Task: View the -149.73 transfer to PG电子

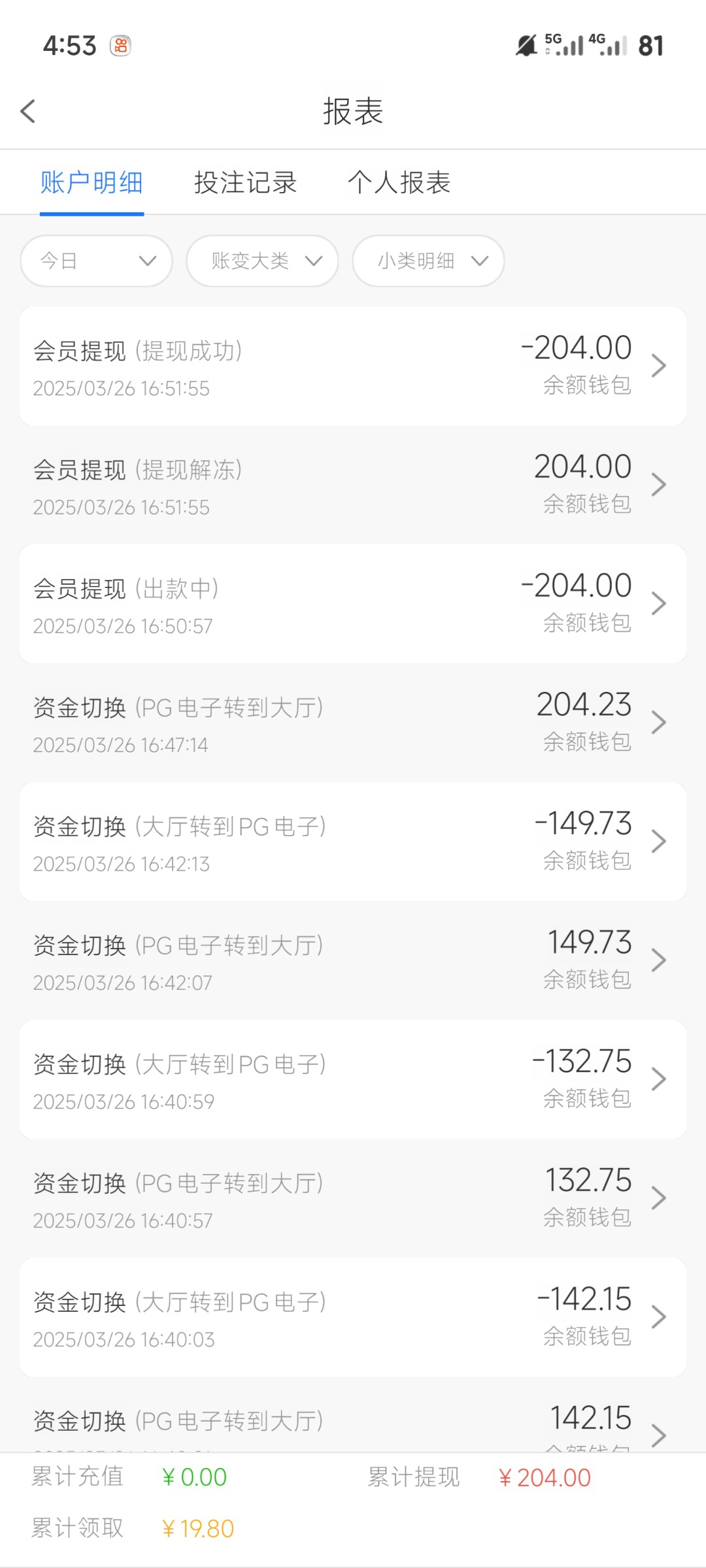Action: (353, 842)
